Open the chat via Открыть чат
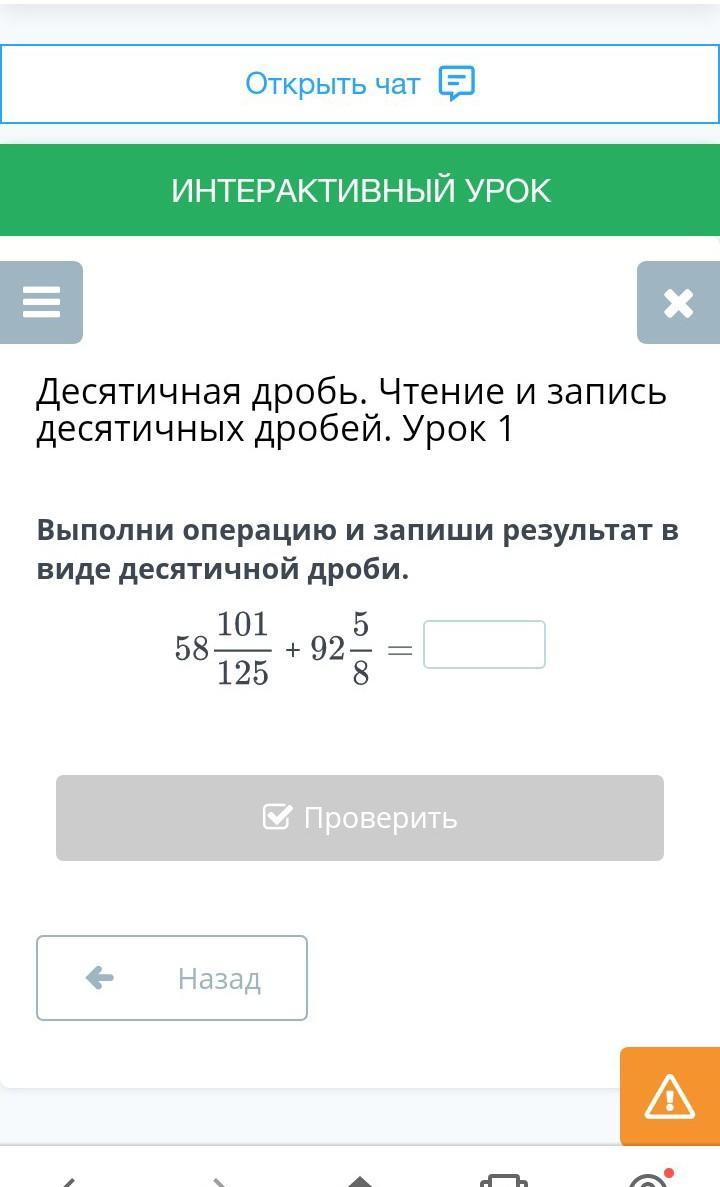The width and height of the screenshot is (720, 1187). pos(360,83)
